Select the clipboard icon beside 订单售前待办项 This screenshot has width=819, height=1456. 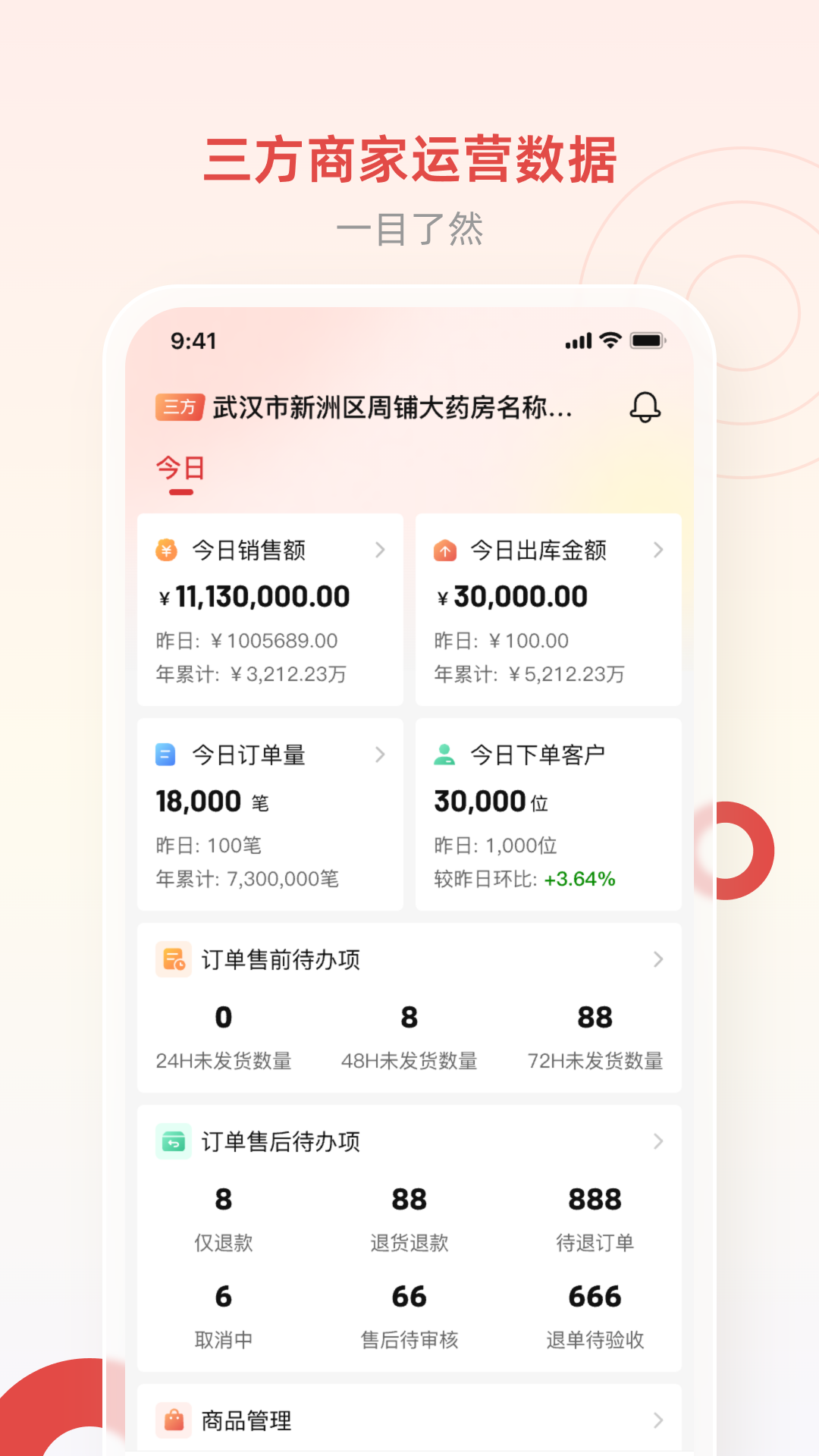pos(174,959)
